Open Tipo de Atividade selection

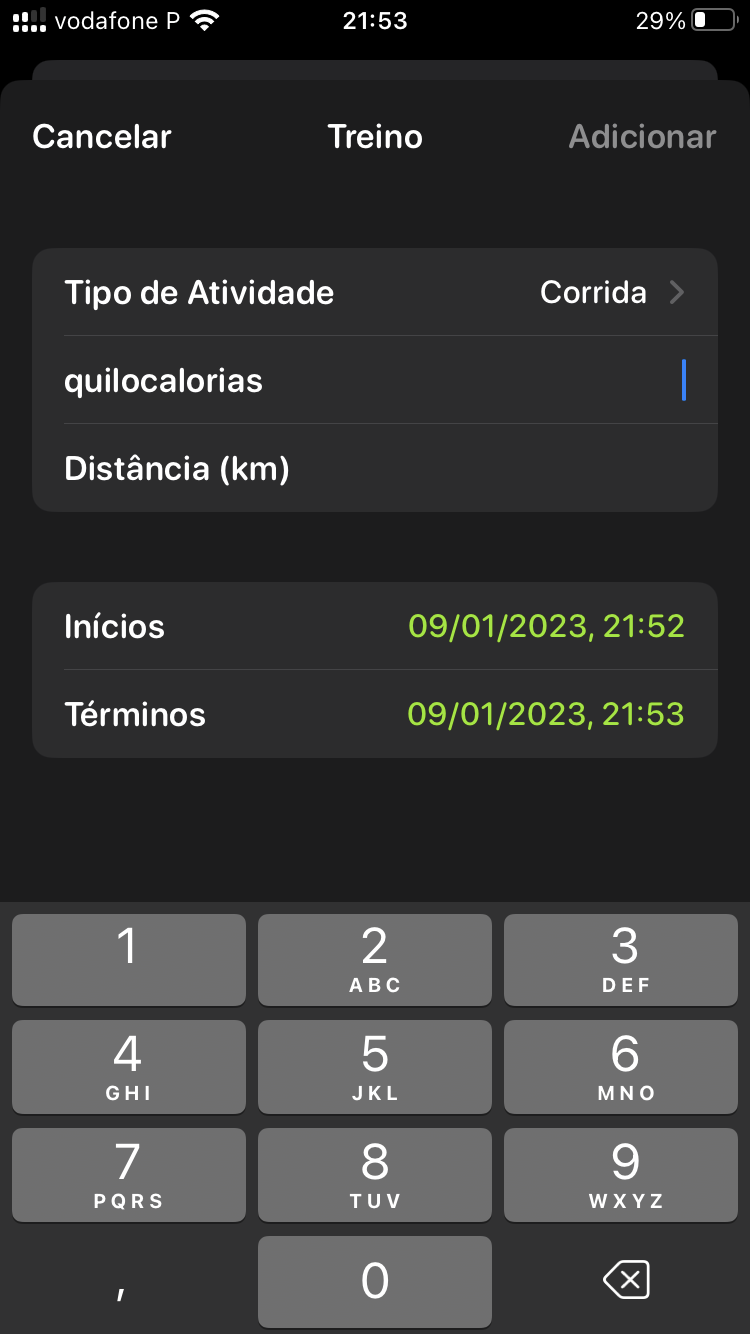click(x=375, y=293)
